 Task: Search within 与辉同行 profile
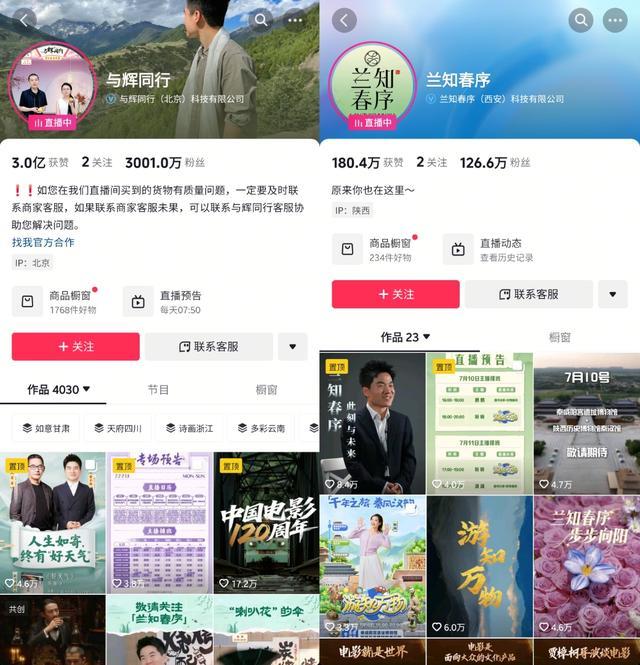click(x=261, y=20)
